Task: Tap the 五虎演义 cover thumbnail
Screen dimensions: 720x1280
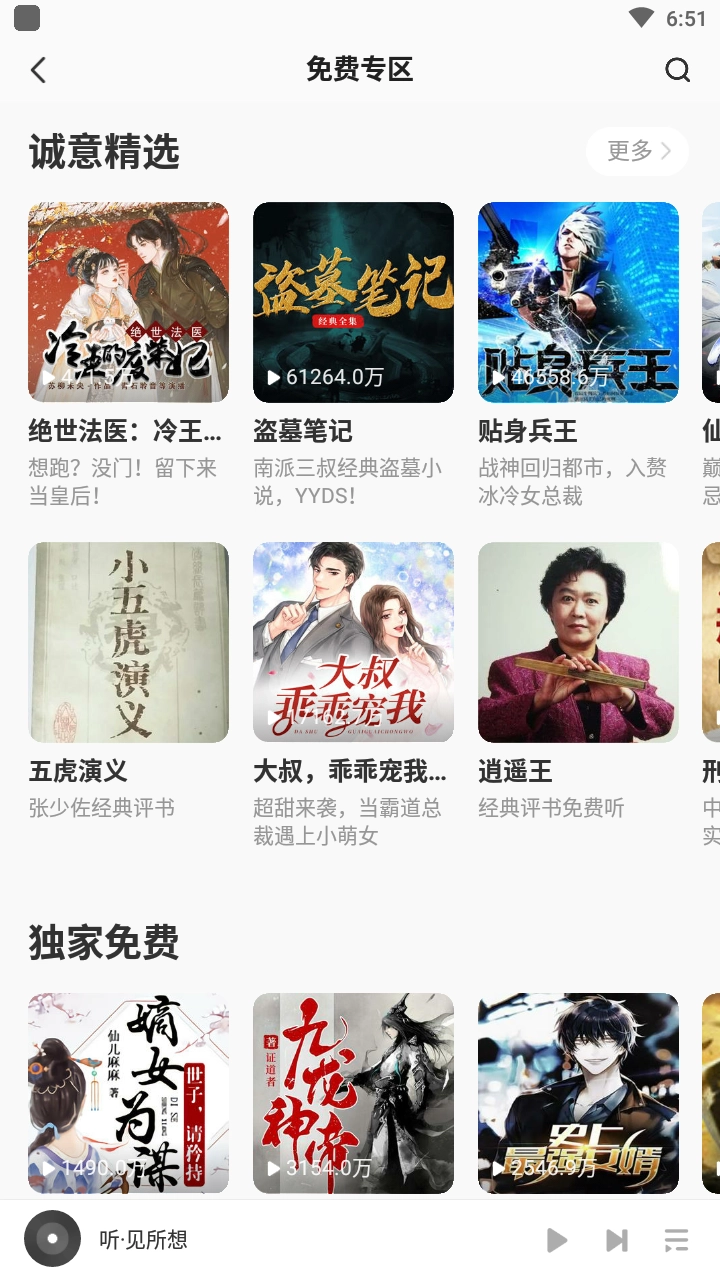Action: click(128, 643)
